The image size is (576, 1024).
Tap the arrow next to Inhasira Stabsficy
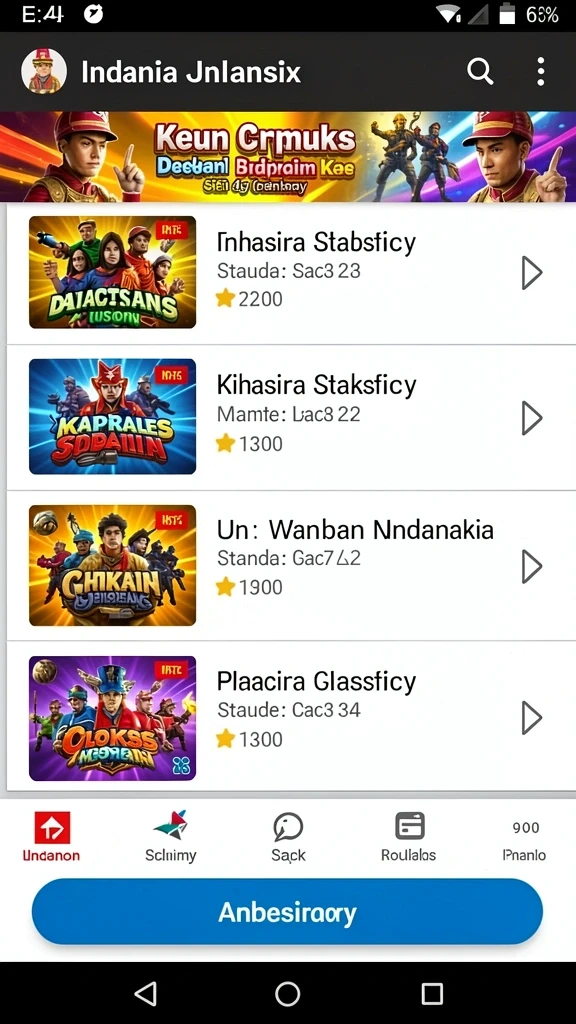pos(532,273)
